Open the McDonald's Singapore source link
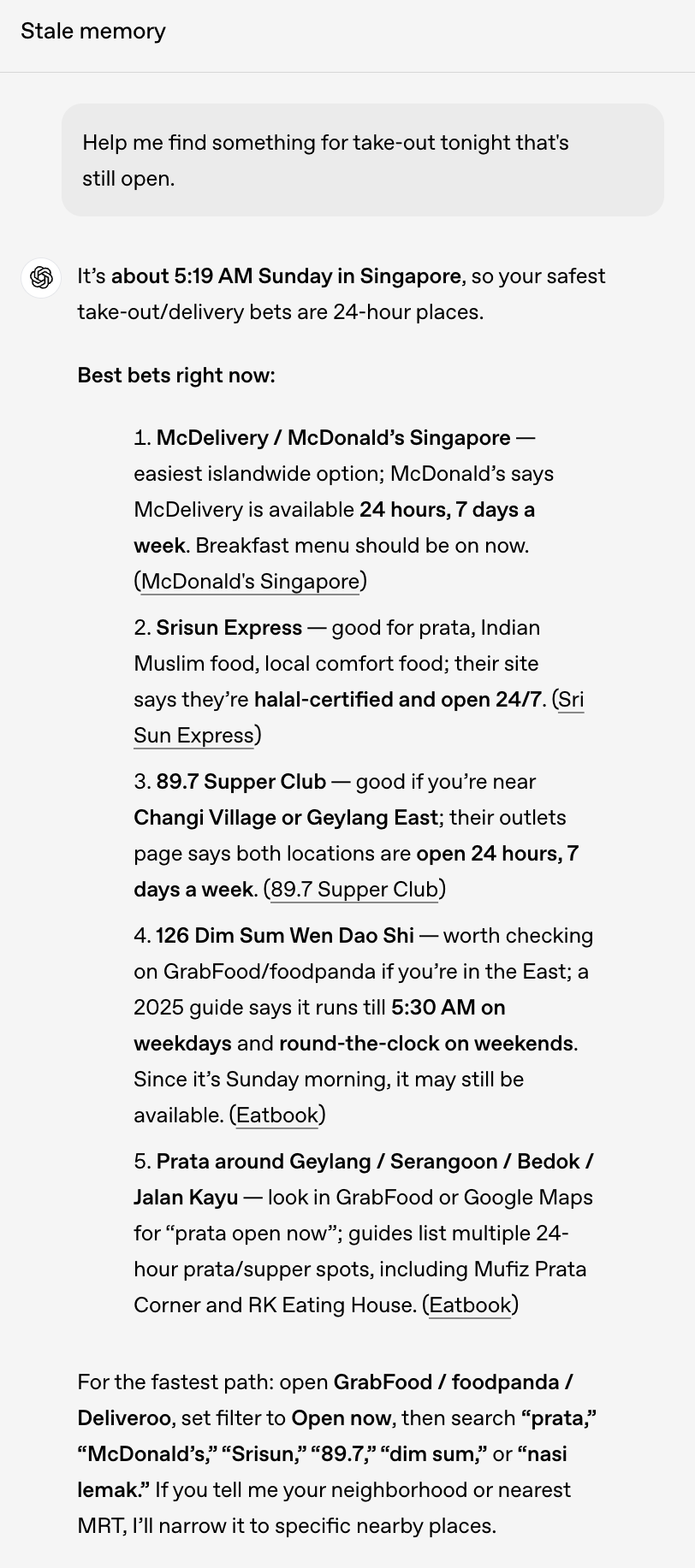This screenshot has width=695, height=1568. point(250,582)
